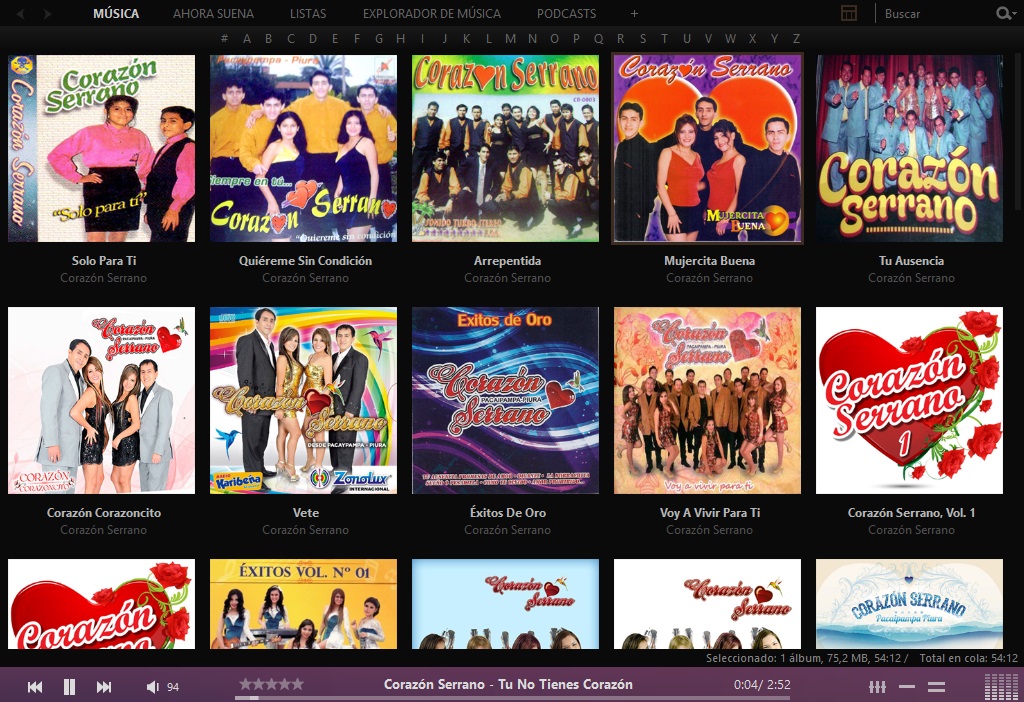Change the panel layout icon
The image size is (1024, 702).
[849, 14]
